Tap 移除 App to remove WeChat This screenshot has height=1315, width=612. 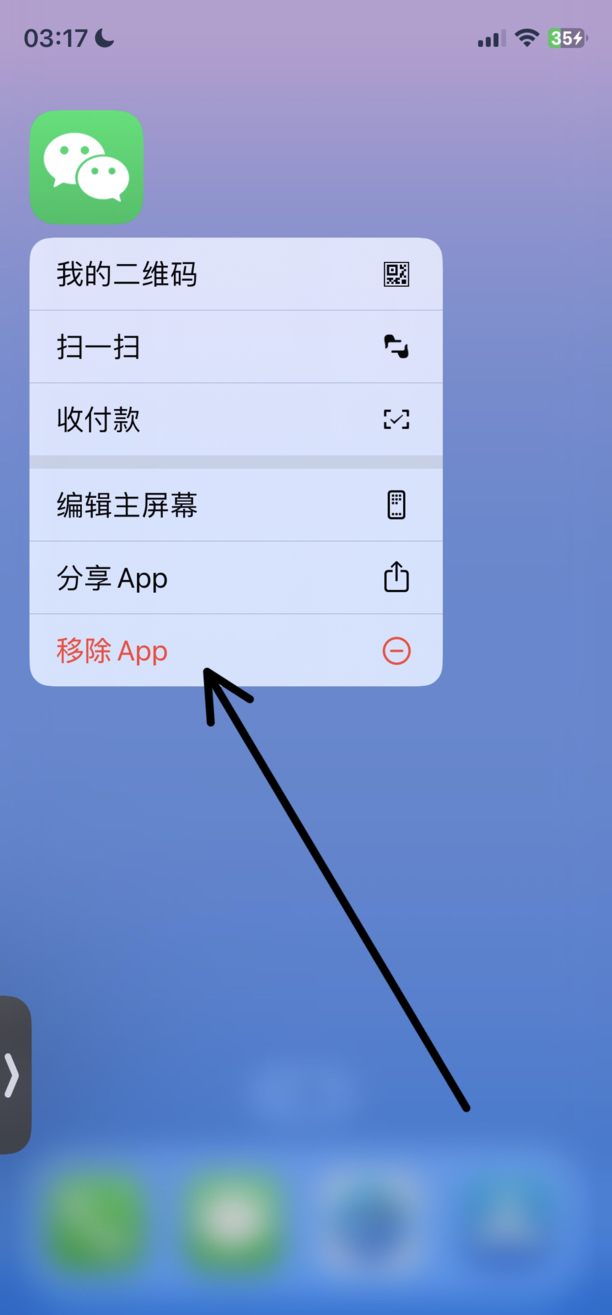click(235, 651)
